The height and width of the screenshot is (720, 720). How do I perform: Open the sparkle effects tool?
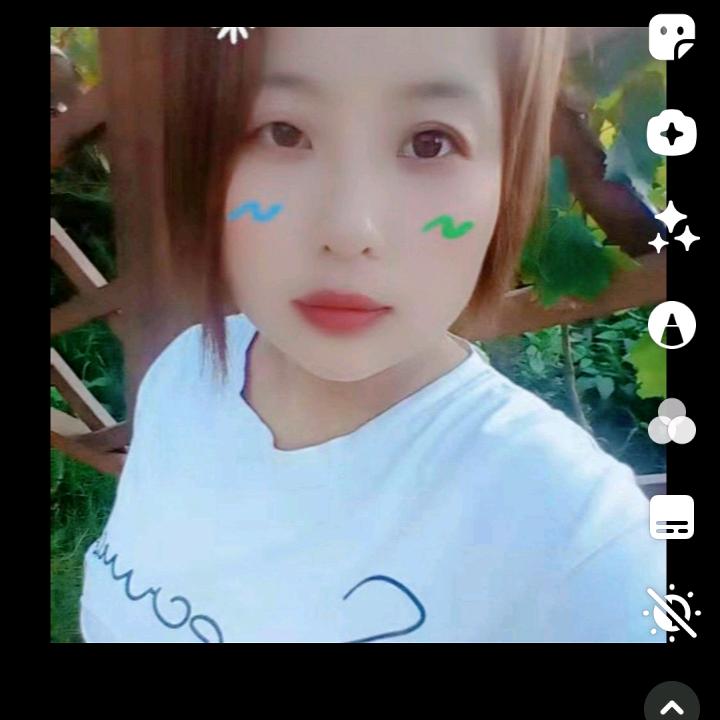pos(672,228)
